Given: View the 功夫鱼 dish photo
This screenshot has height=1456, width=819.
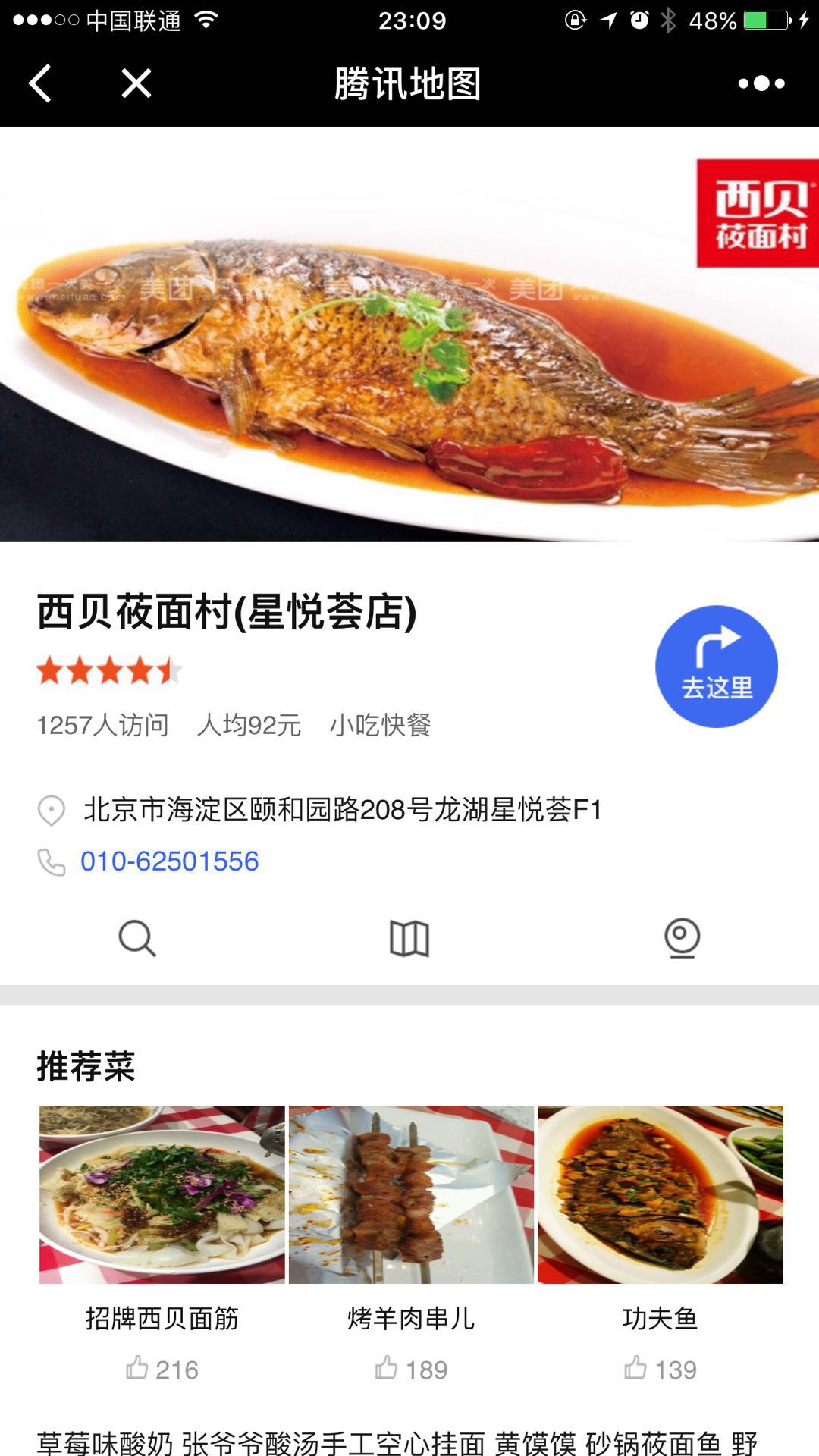Looking at the screenshot, I should tap(661, 1194).
